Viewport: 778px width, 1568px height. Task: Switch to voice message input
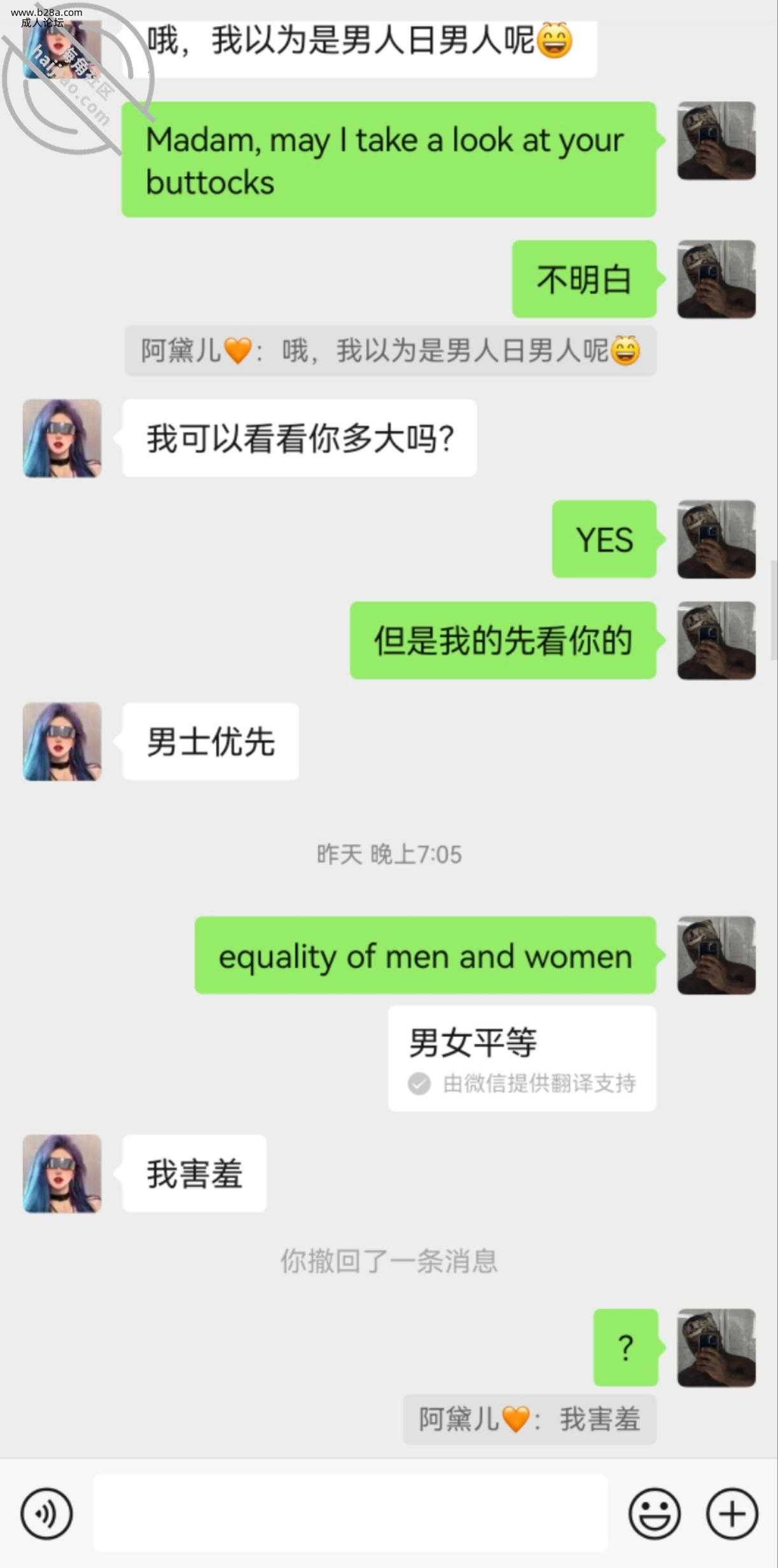tap(46, 1513)
